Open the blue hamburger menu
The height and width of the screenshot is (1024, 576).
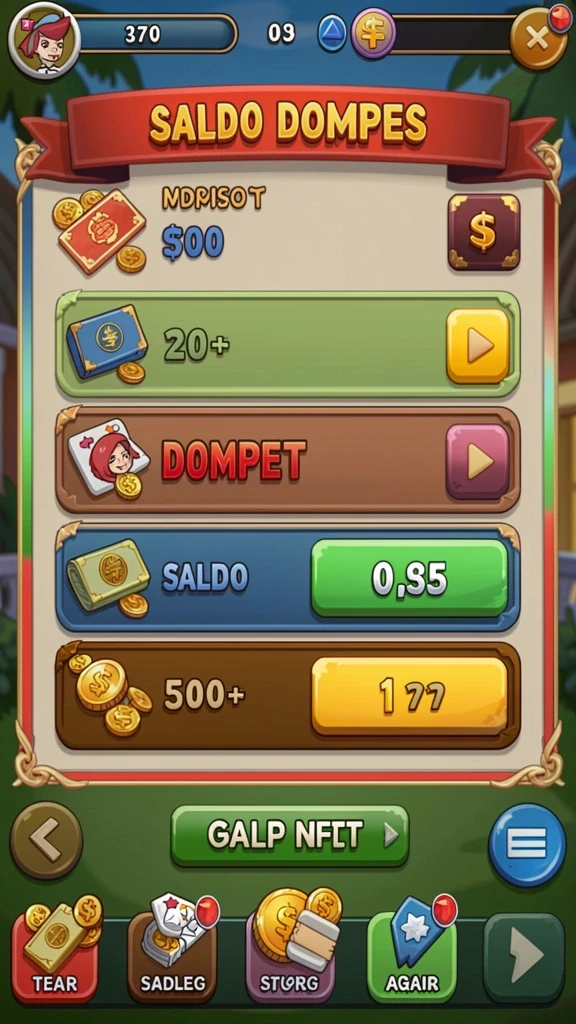click(527, 845)
